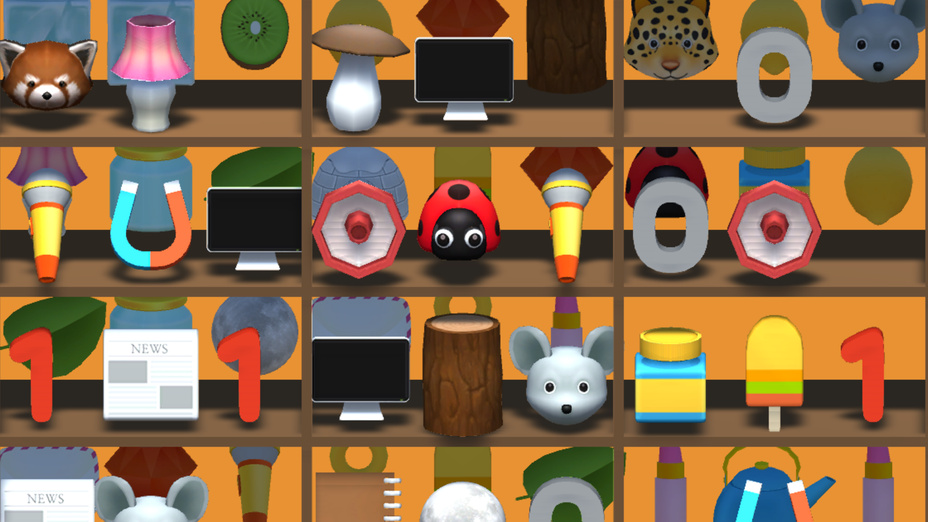928x522 pixels.
Task: Pick the monitor beside the mushroom
Action: point(464,75)
